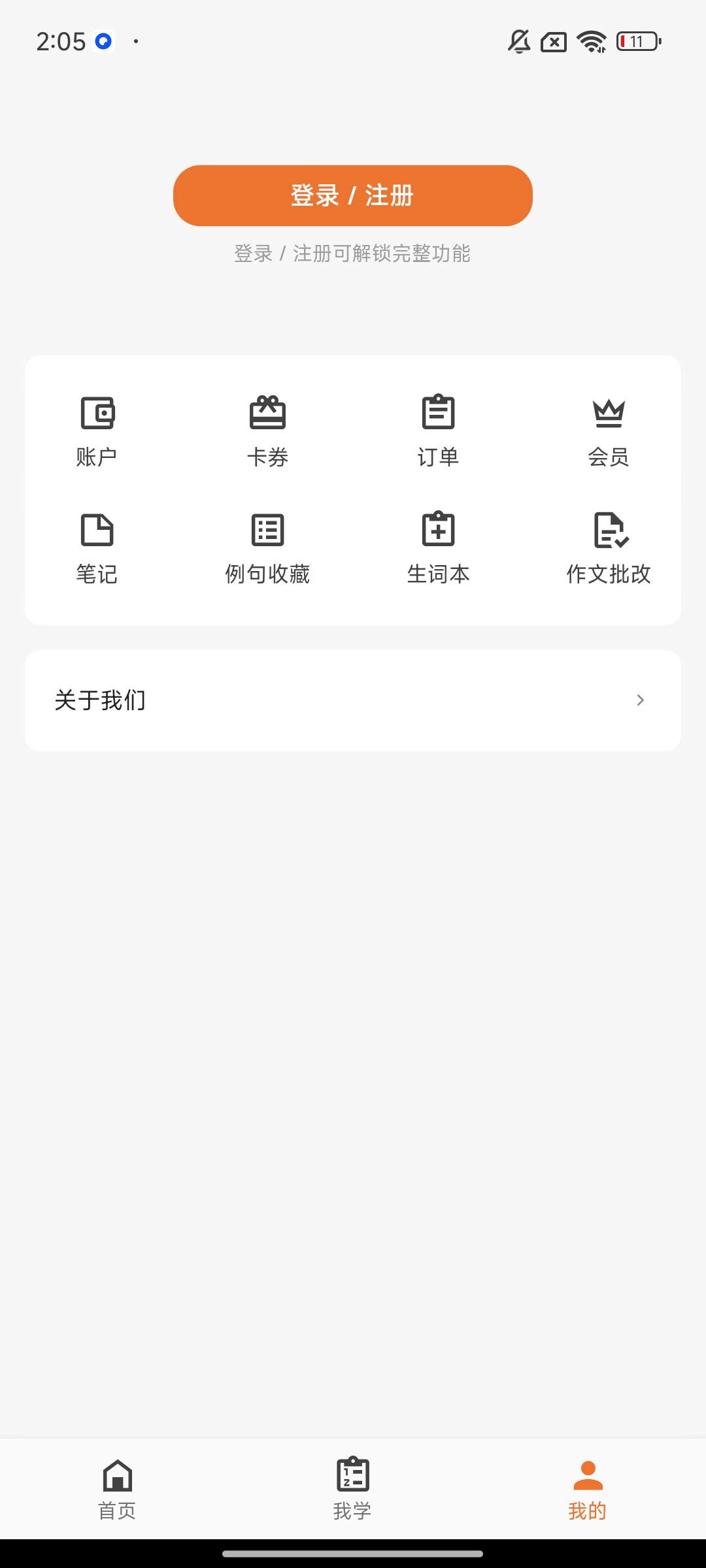Viewport: 706px width, 1568px height.
Task: Switch to the 首页 tab
Action: 118,1489
